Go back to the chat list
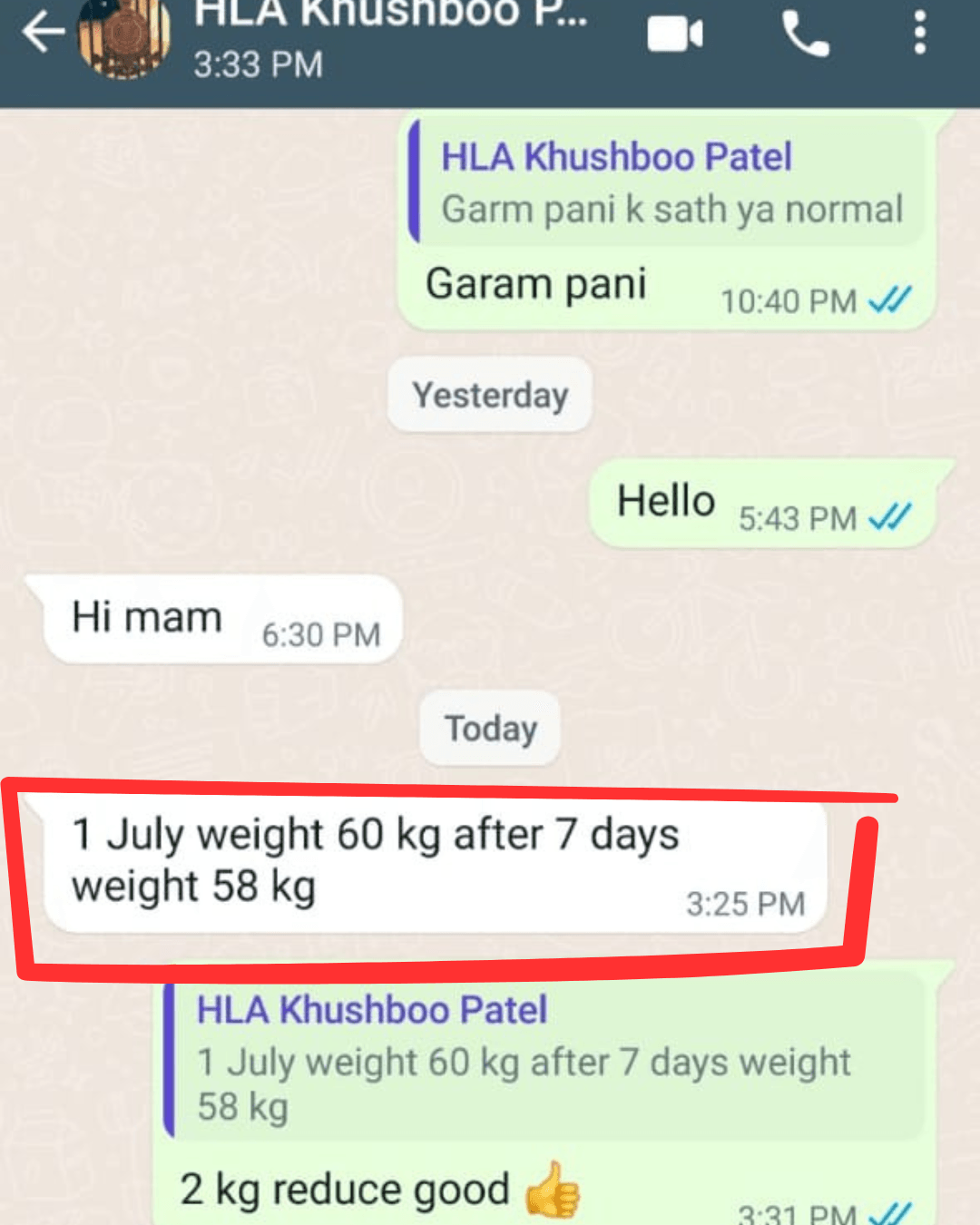Image resolution: width=980 pixels, height=1225 pixels. point(44,34)
